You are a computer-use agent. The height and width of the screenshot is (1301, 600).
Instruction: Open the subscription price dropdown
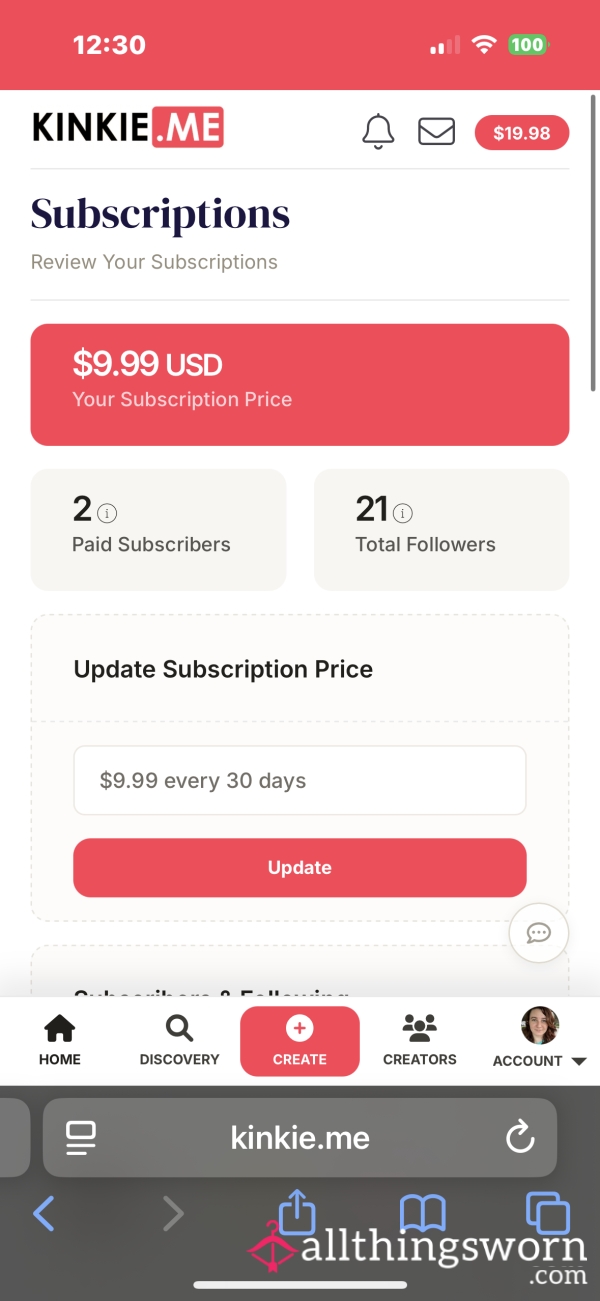coord(300,780)
